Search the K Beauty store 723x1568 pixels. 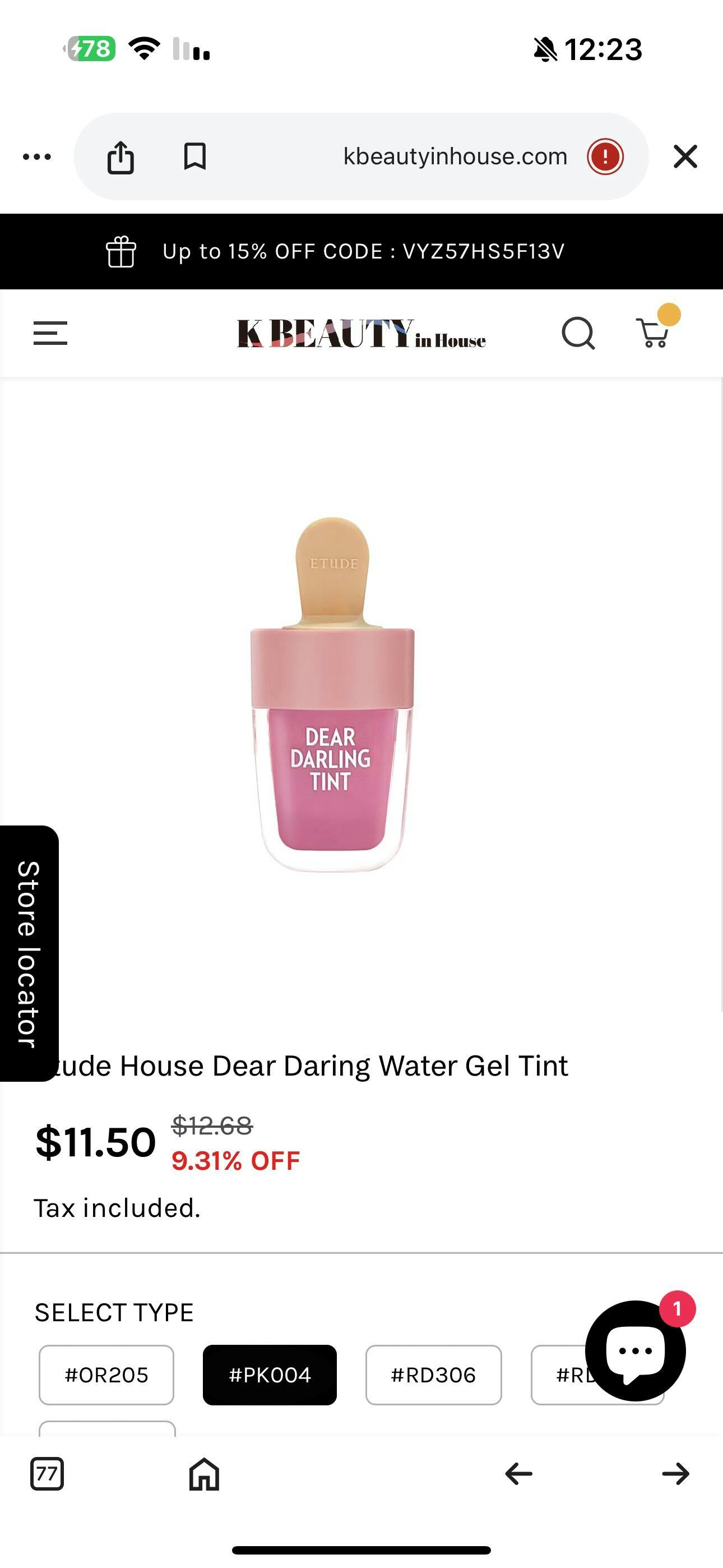pos(577,334)
